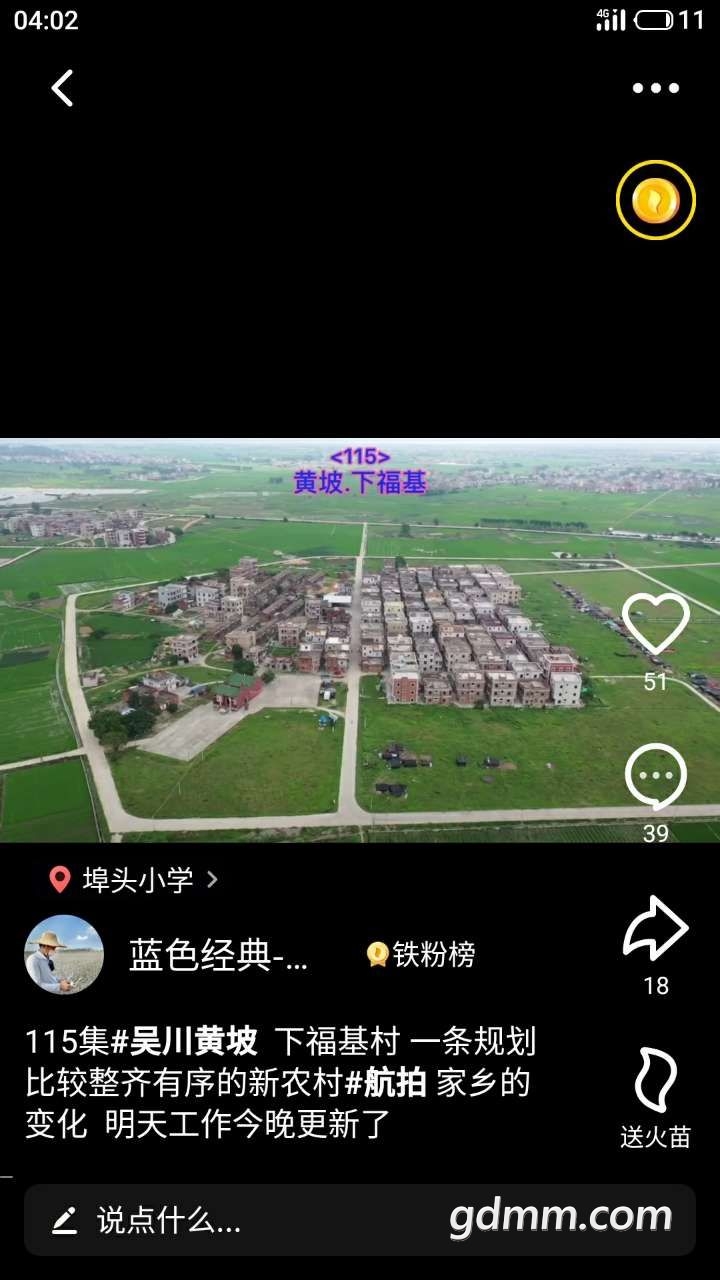Viewport: 720px width, 1280px height.
Task: Open the #吴川黄坡 hashtag
Action: coord(184,1042)
